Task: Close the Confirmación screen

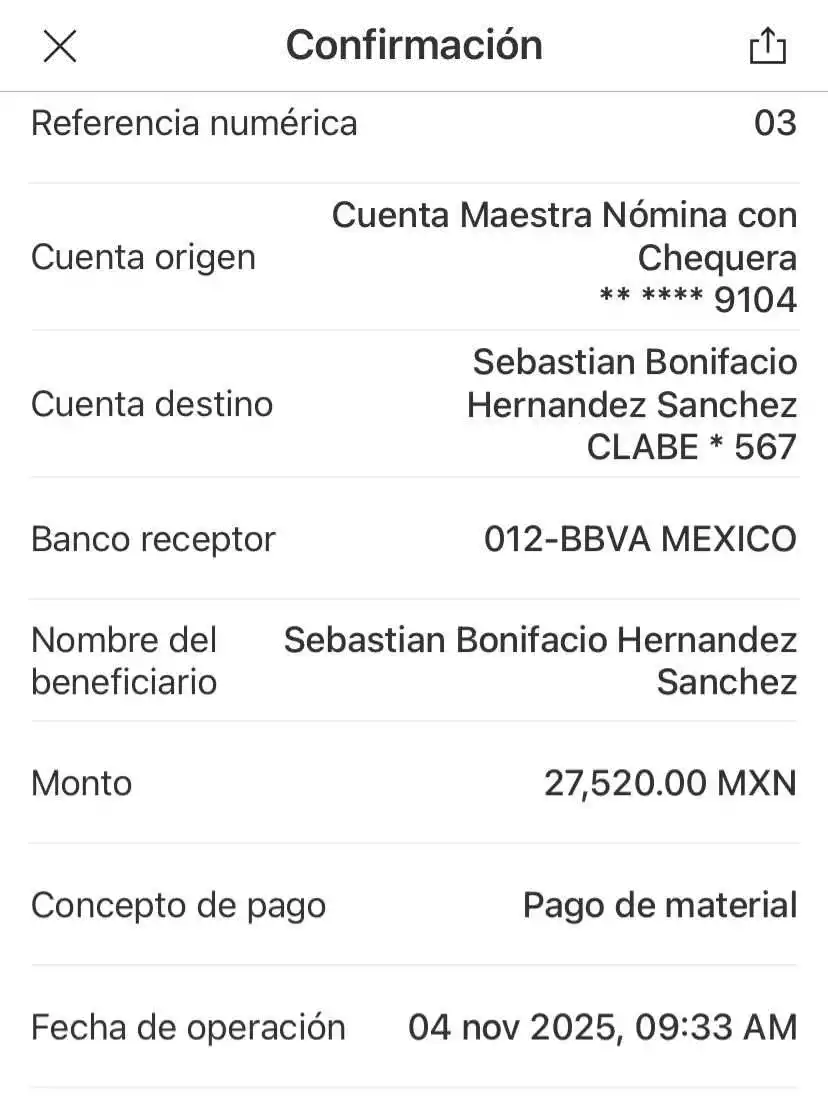Action: (x=60, y=44)
